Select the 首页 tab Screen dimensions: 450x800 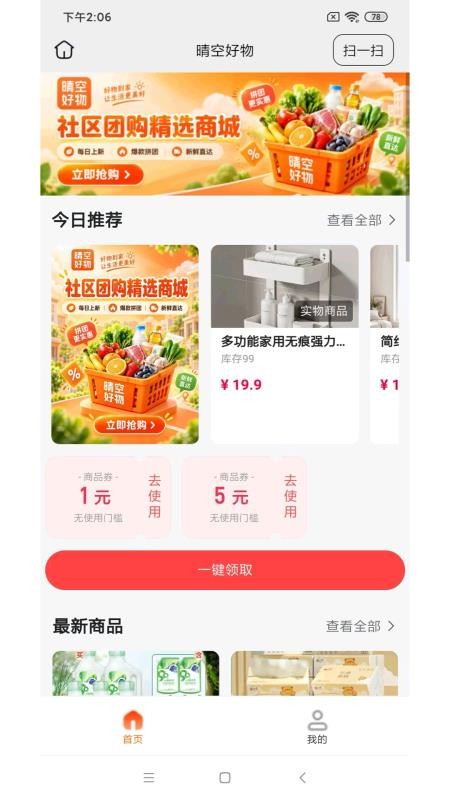pos(133,727)
